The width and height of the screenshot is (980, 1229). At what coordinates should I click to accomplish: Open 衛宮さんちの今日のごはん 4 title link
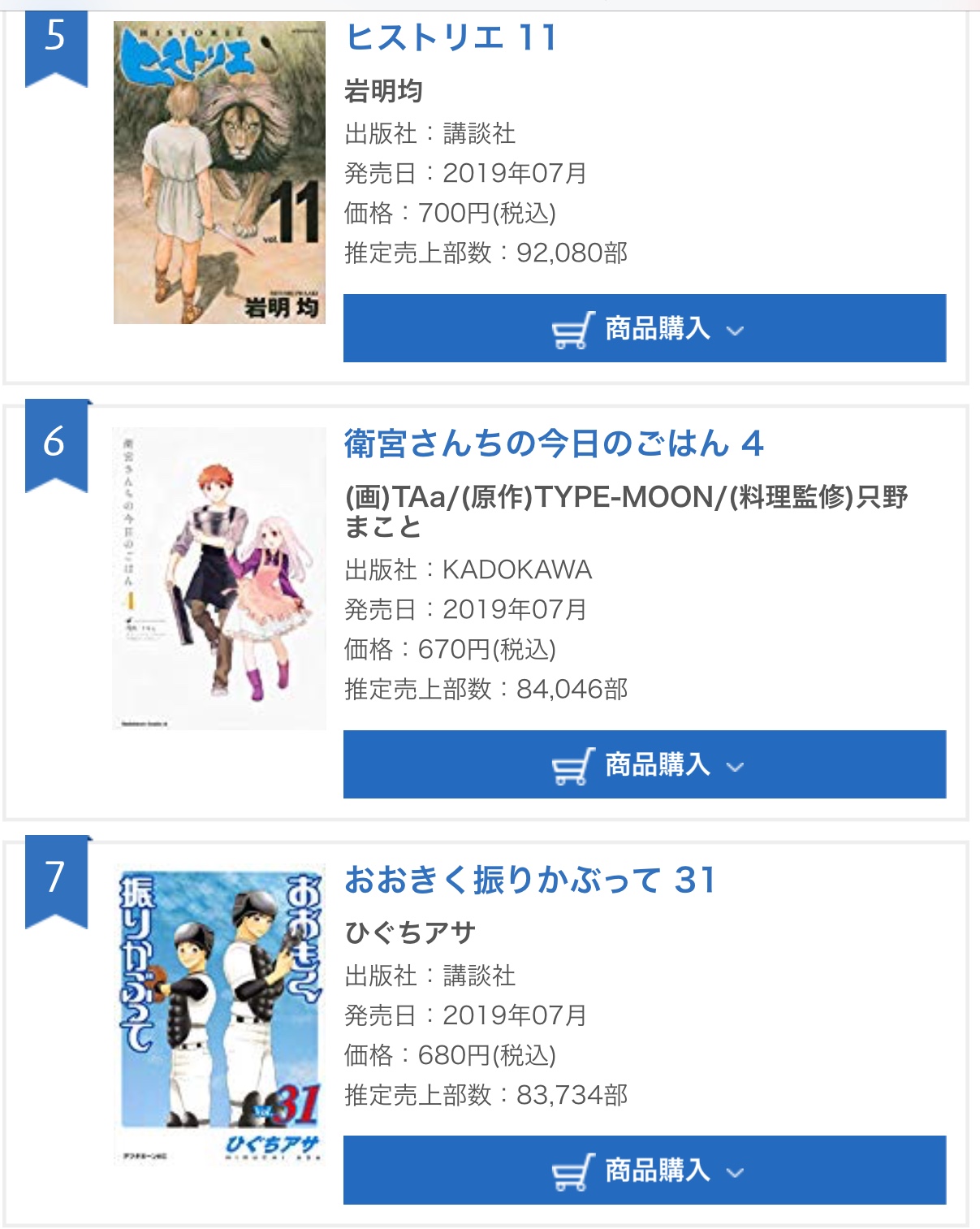554,444
